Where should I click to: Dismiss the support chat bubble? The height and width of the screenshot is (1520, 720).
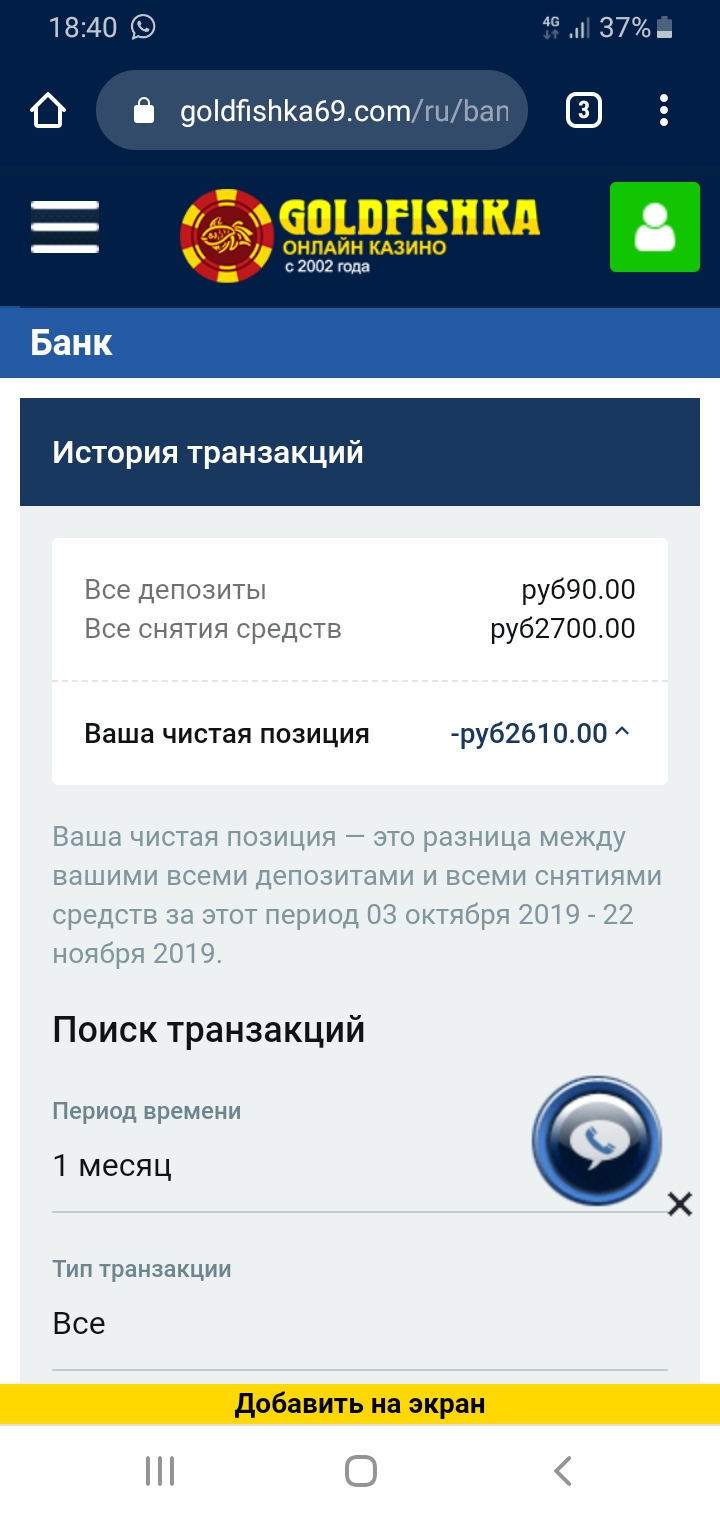pos(680,1204)
